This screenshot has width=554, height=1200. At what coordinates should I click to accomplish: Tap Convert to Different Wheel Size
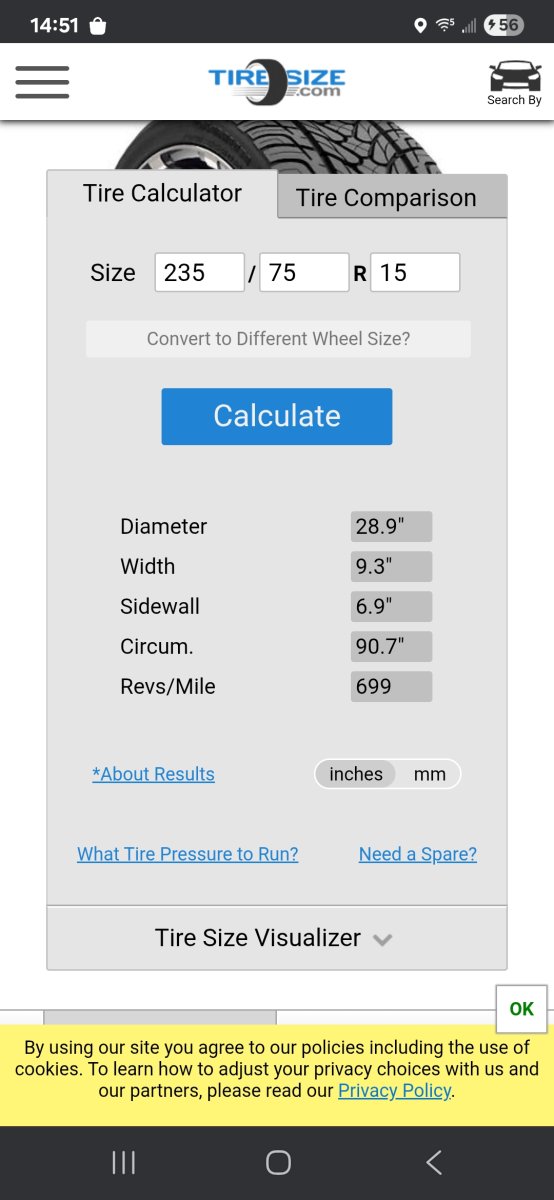(278, 339)
